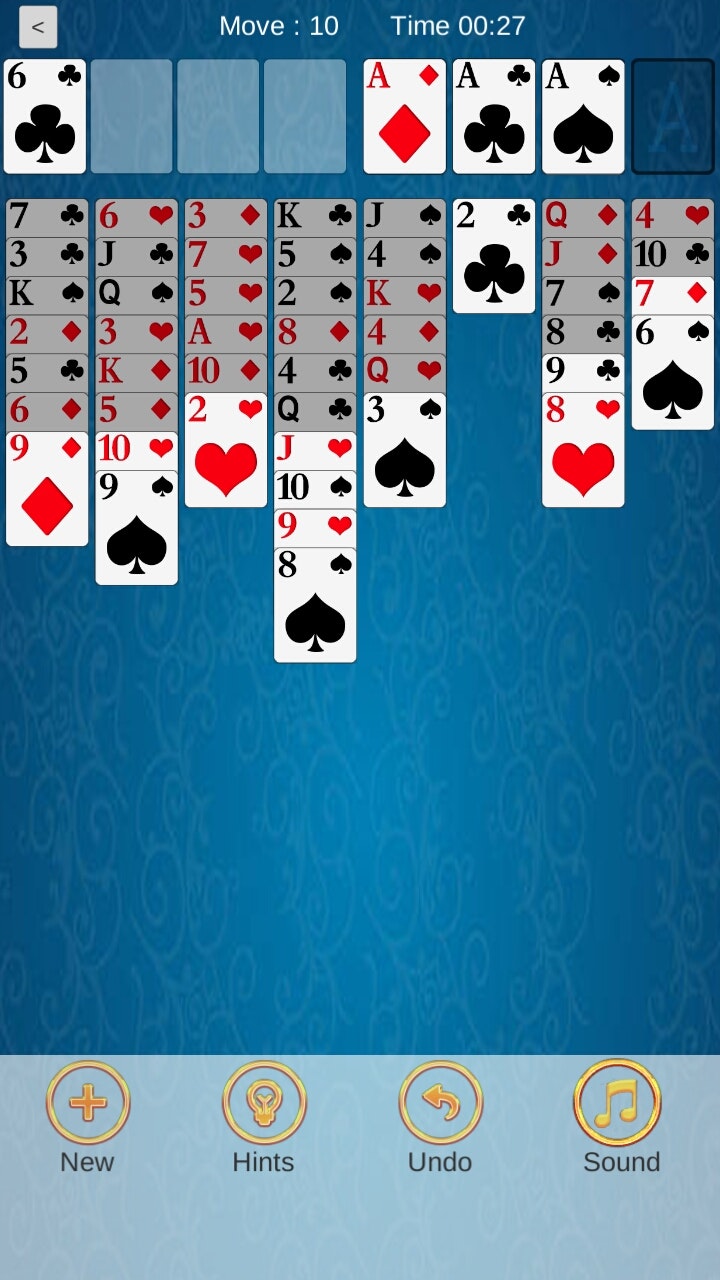Select the 6 of Clubs in the free cell
The height and width of the screenshot is (1280, 720).
click(44, 115)
